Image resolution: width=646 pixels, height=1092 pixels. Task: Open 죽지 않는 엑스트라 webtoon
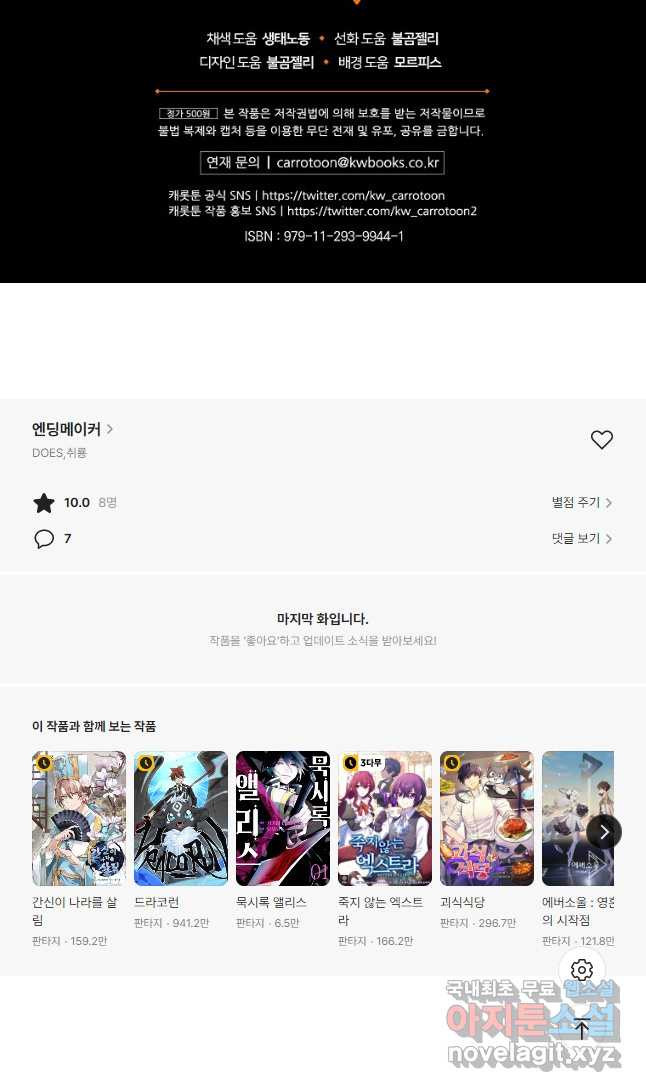[x=385, y=819]
